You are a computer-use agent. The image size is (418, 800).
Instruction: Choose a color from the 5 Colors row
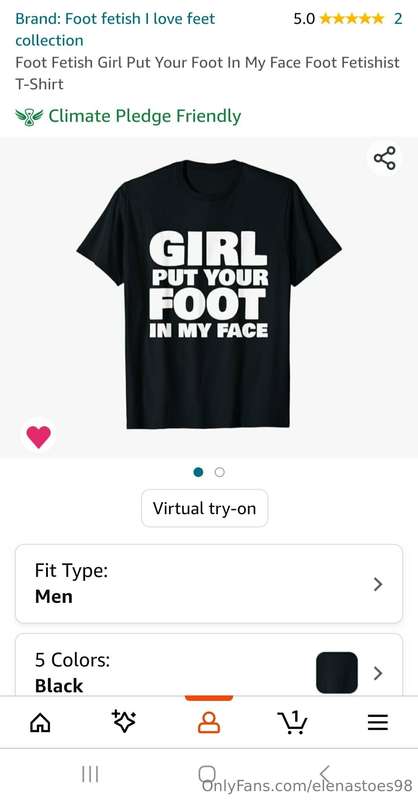coord(209,665)
